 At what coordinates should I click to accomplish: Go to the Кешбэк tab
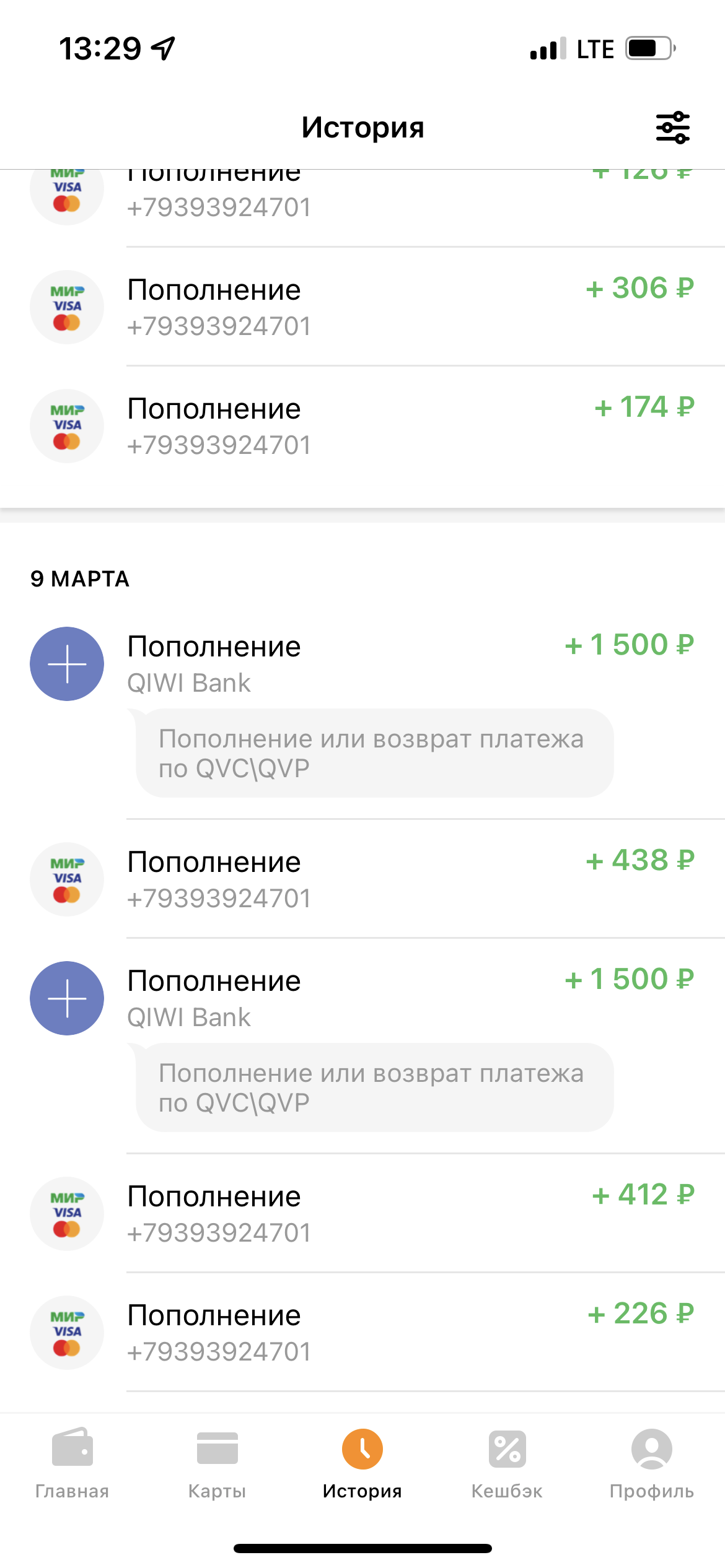click(507, 1463)
